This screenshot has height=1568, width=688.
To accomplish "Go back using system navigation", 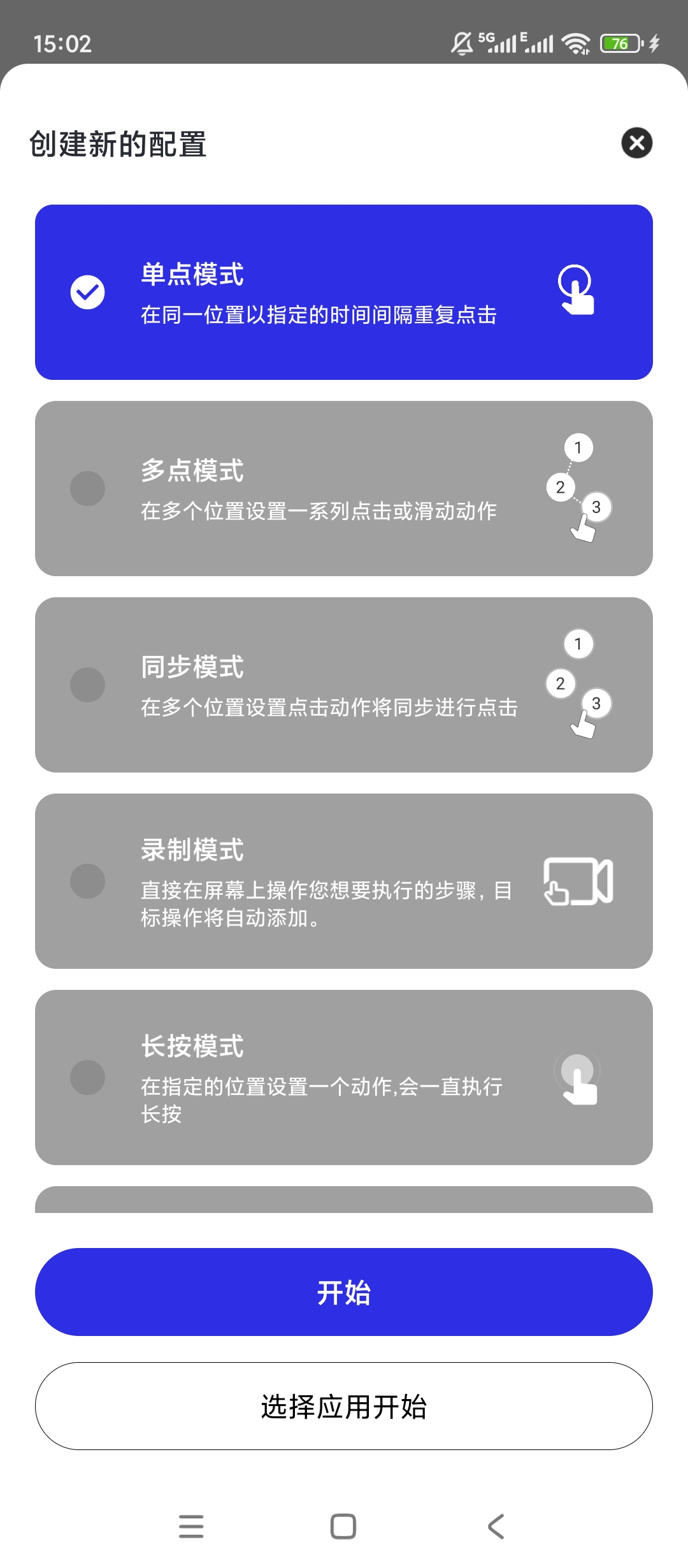I will point(496,1527).
